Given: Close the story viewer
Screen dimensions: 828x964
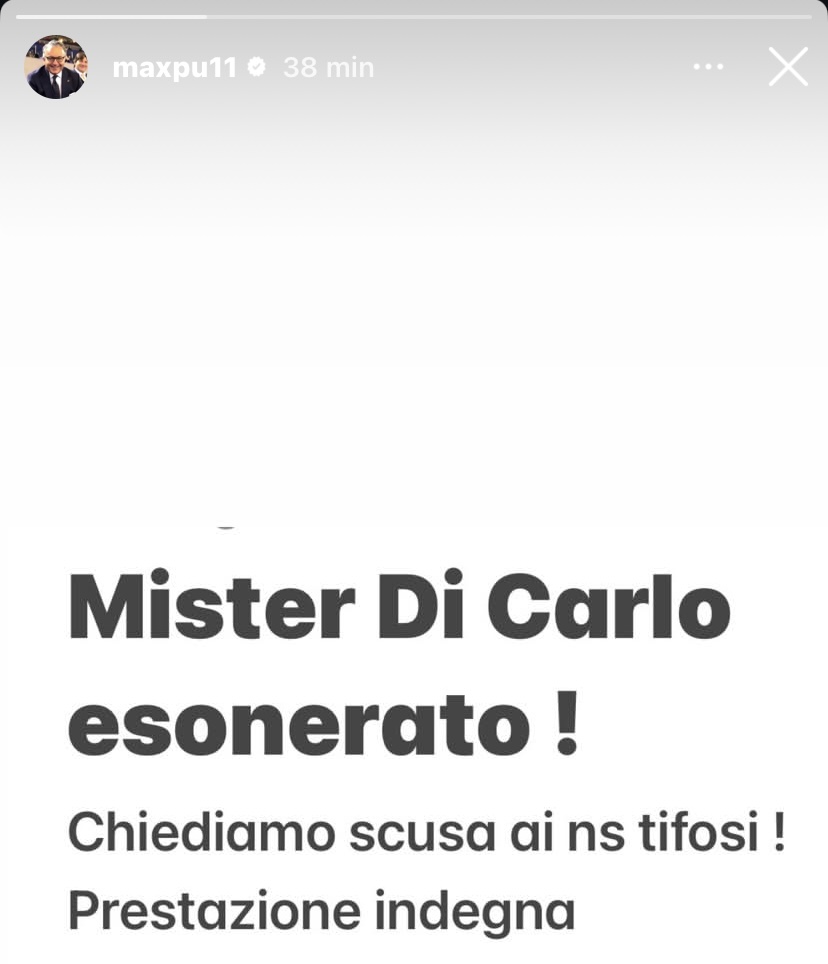Looking at the screenshot, I should click(x=788, y=67).
